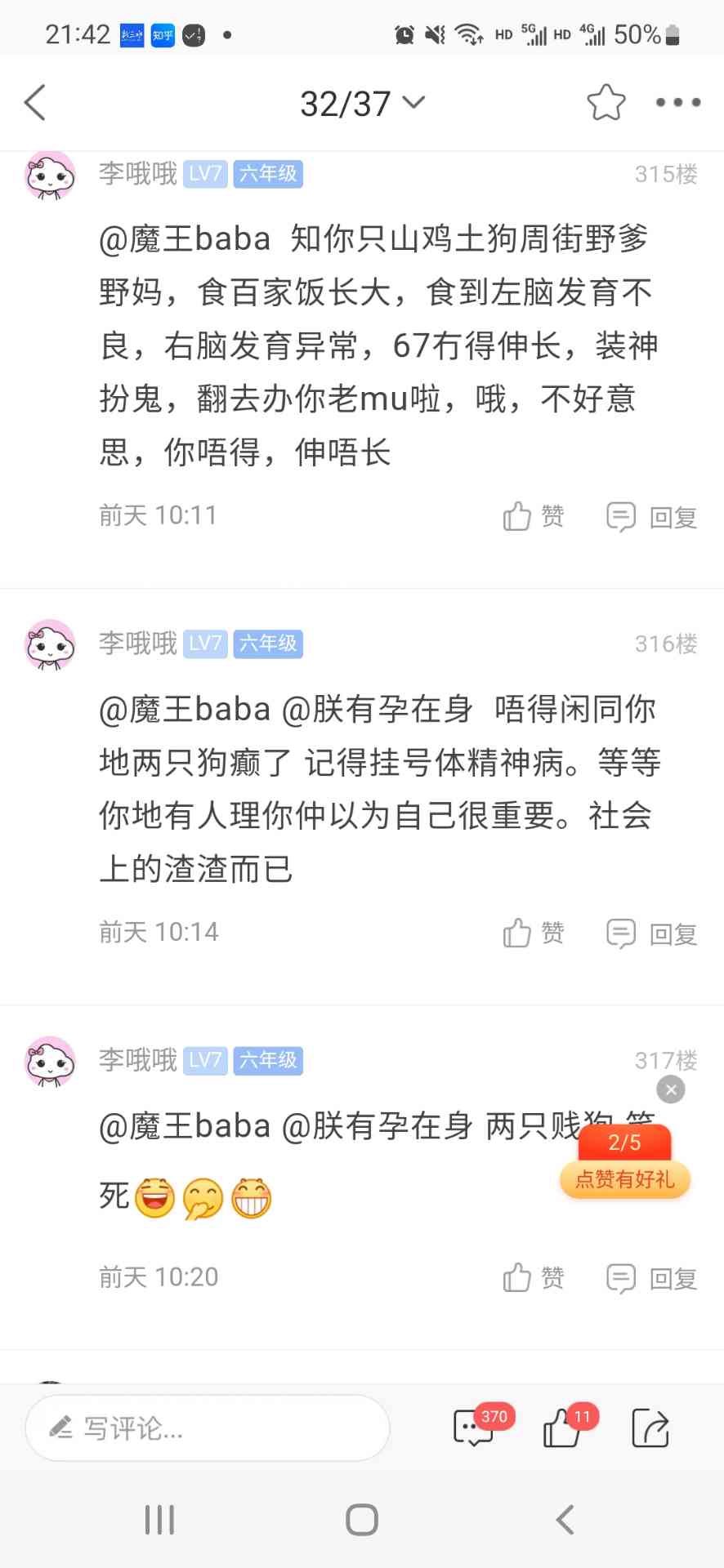Reply to the comment on floor 317
724x1568 pixels.
pyautogui.click(x=652, y=1278)
